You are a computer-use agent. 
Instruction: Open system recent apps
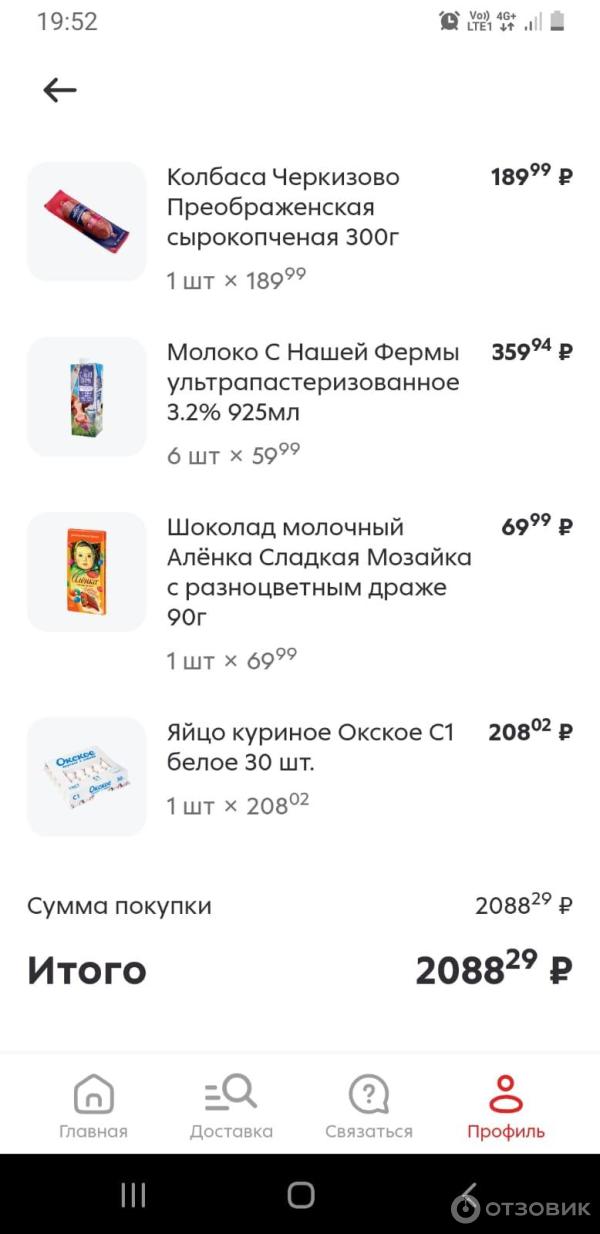133,1194
